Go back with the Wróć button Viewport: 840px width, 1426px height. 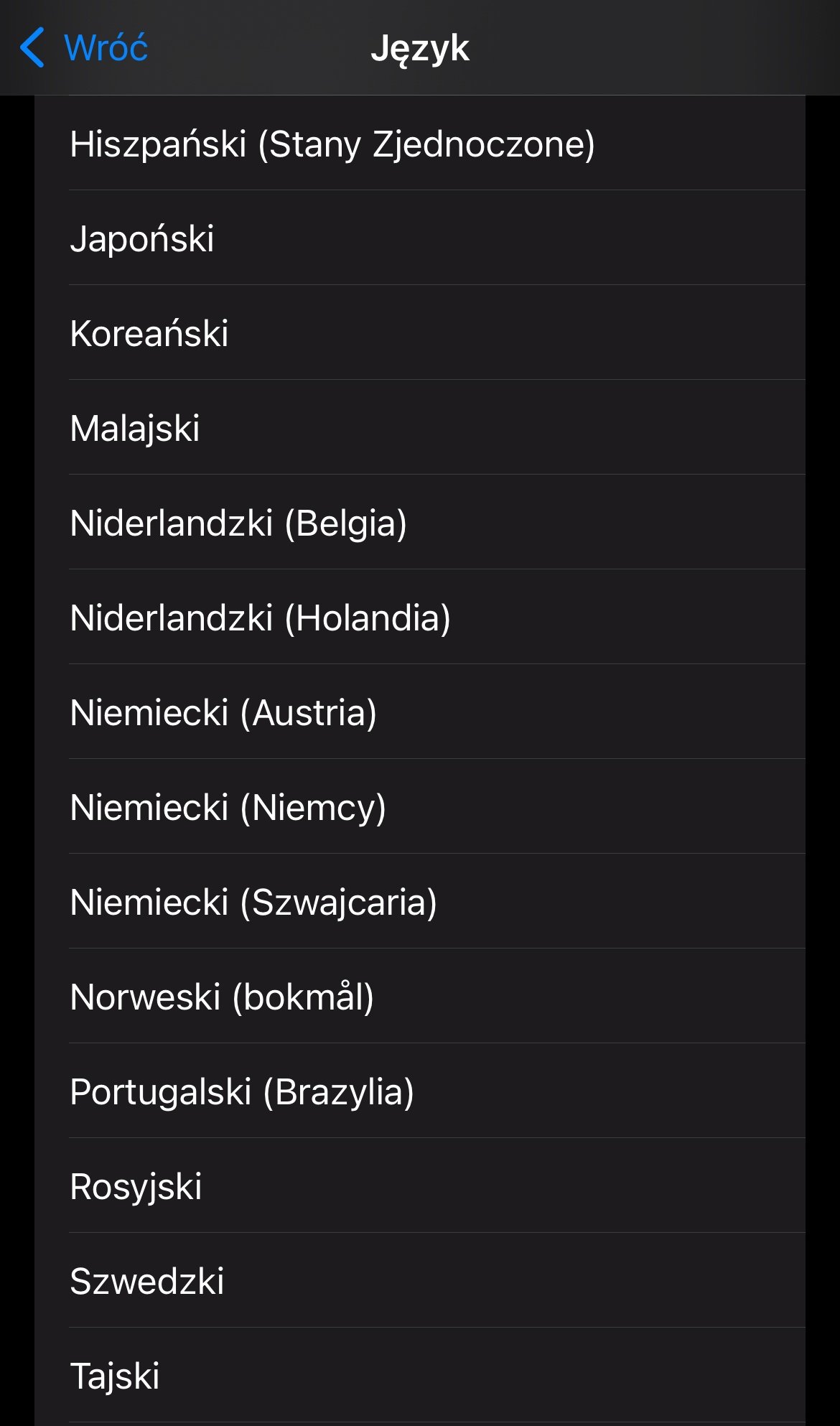(83, 48)
